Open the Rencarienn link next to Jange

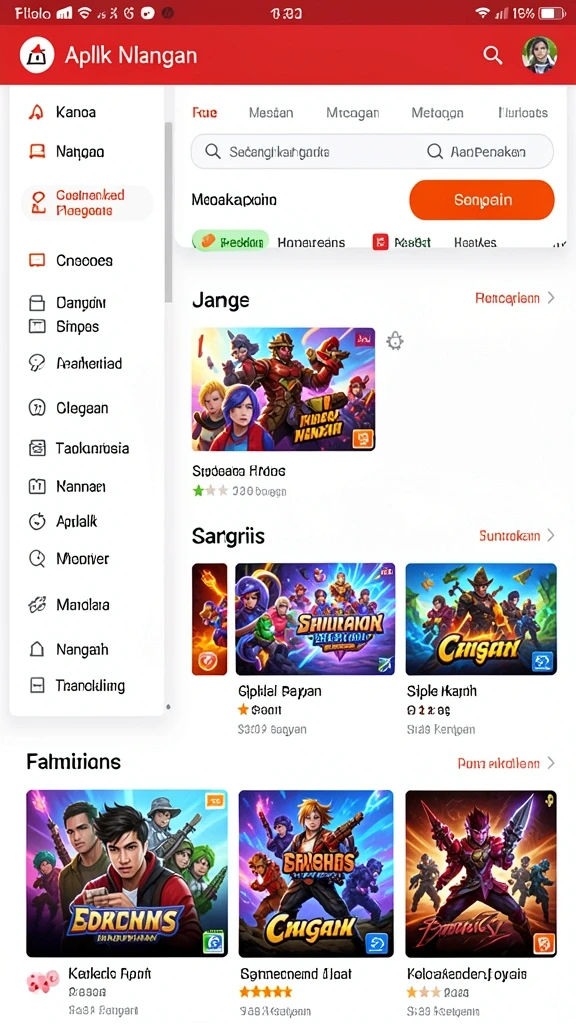(x=515, y=298)
